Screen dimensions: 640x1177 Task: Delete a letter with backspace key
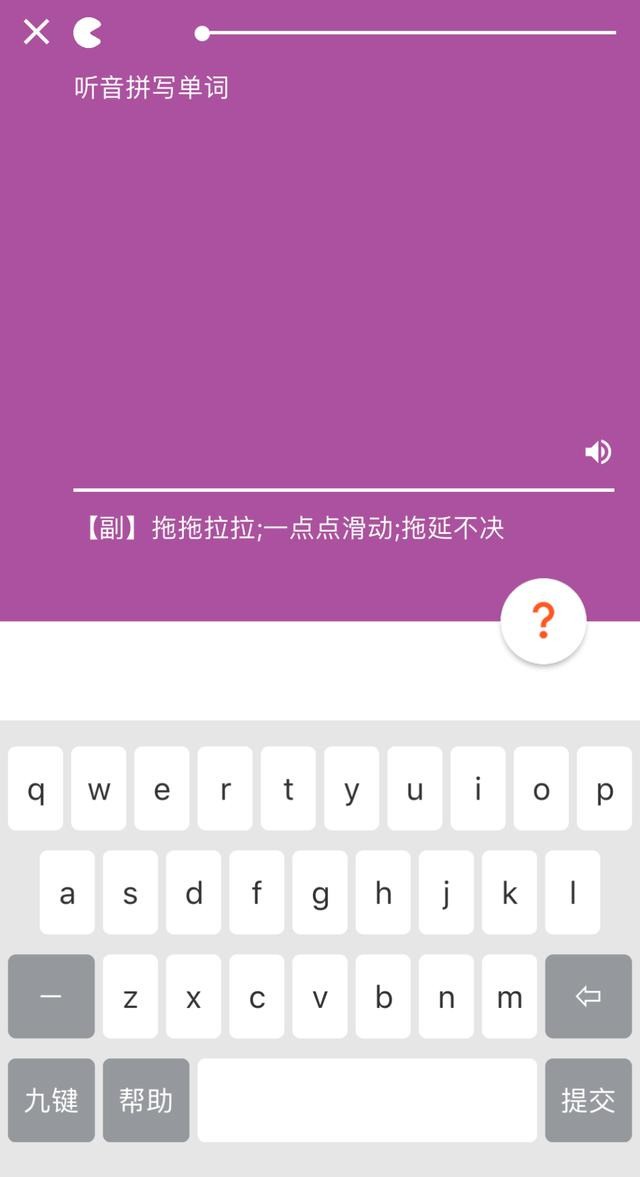588,996
